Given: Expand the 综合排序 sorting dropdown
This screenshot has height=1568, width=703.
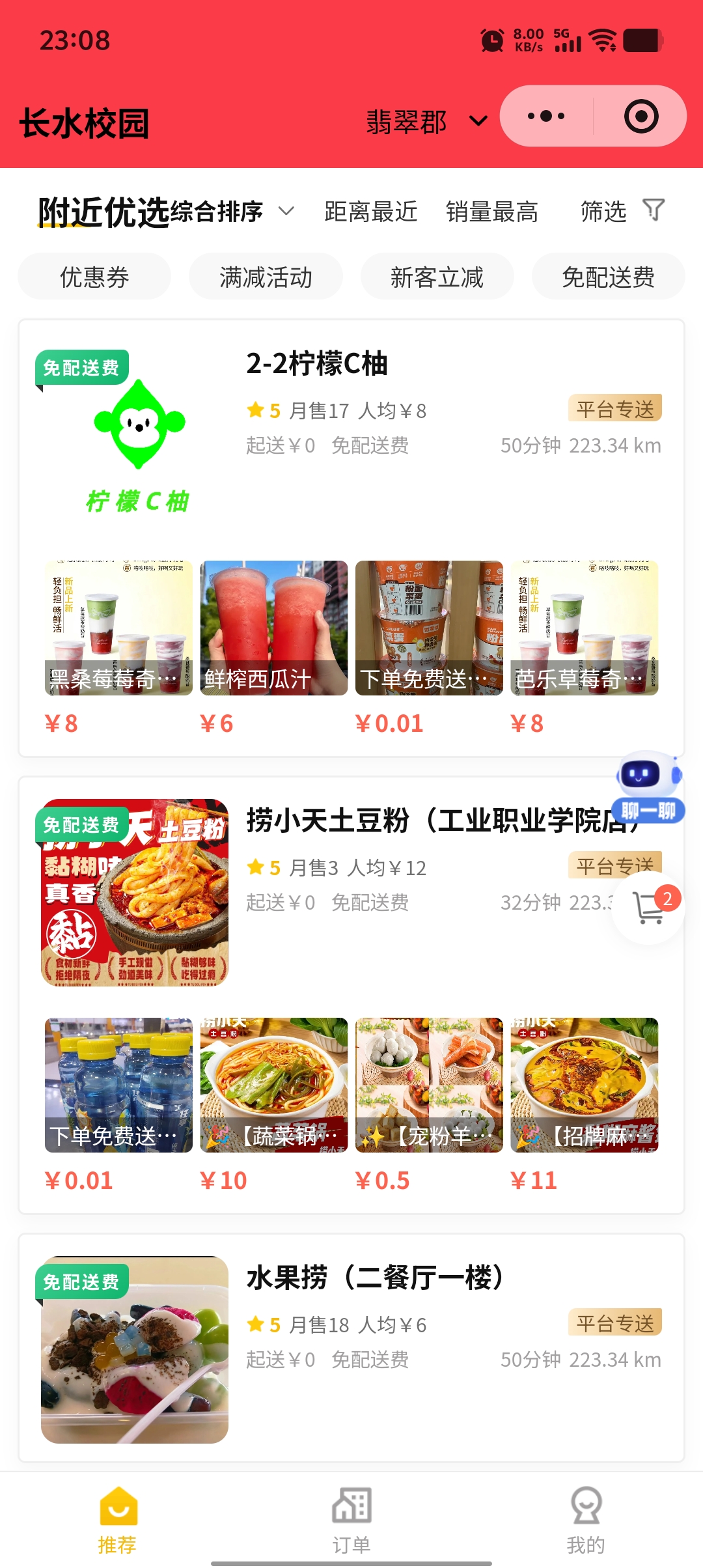Looking at the screenshot, I should pyautogui.click(x=229, y=210).
